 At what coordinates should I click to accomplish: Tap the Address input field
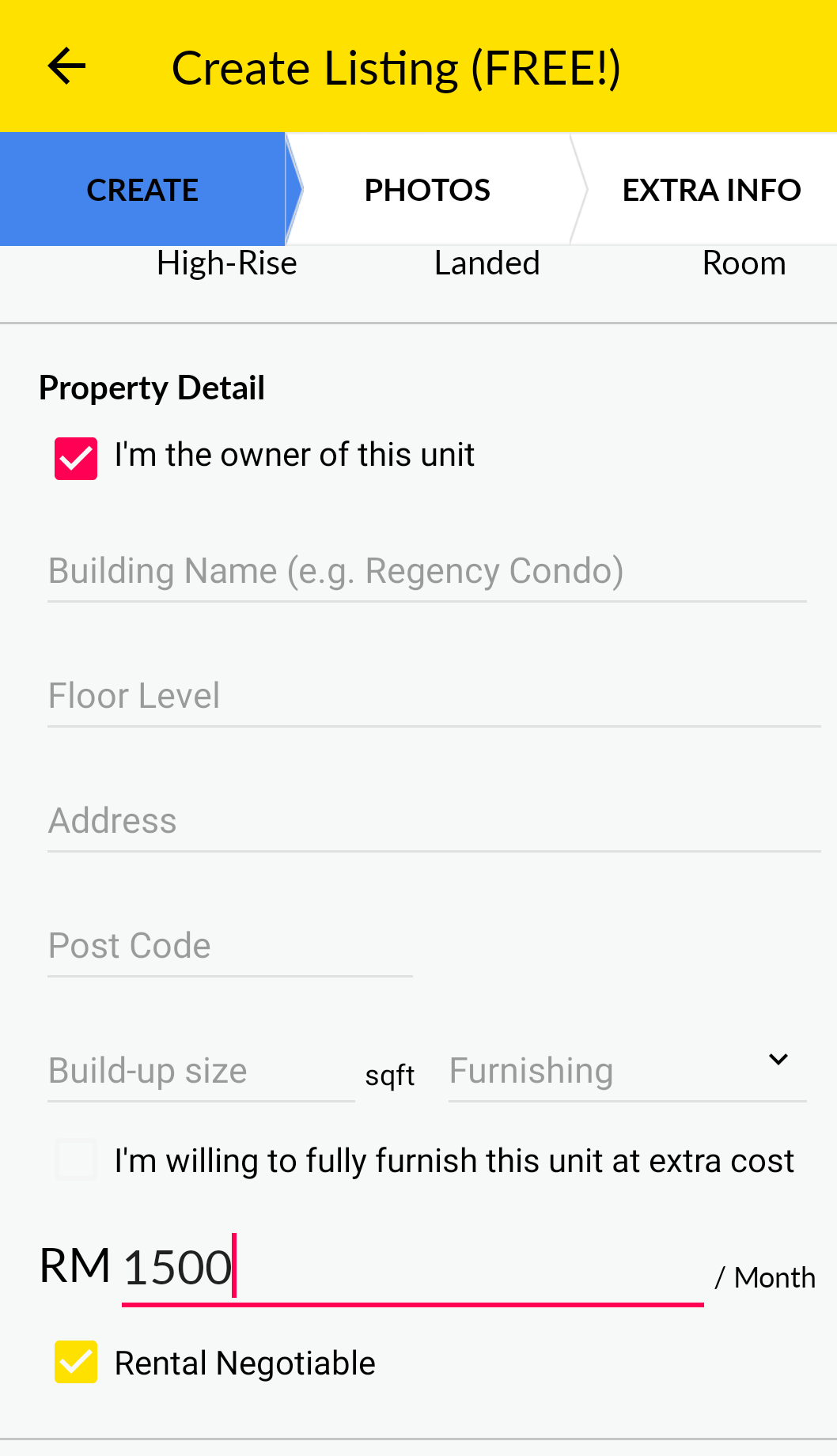pos(434,822)
